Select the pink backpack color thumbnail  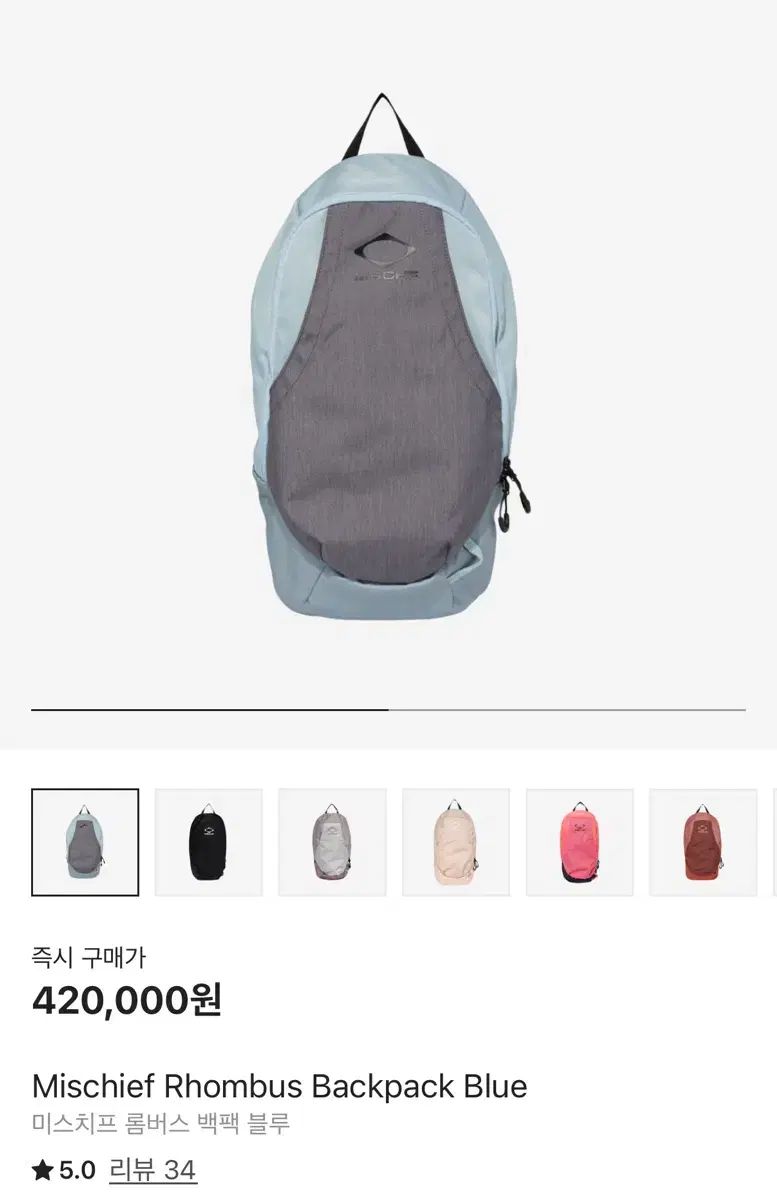pyautogui.click(x=580, y=840)
